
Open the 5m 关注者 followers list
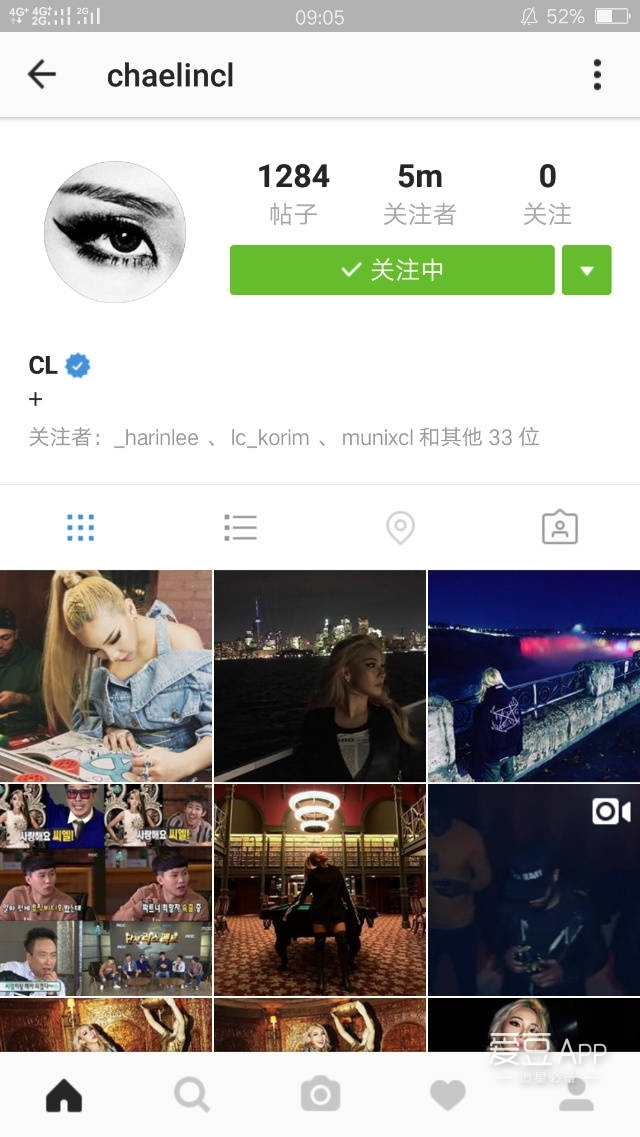419,194
